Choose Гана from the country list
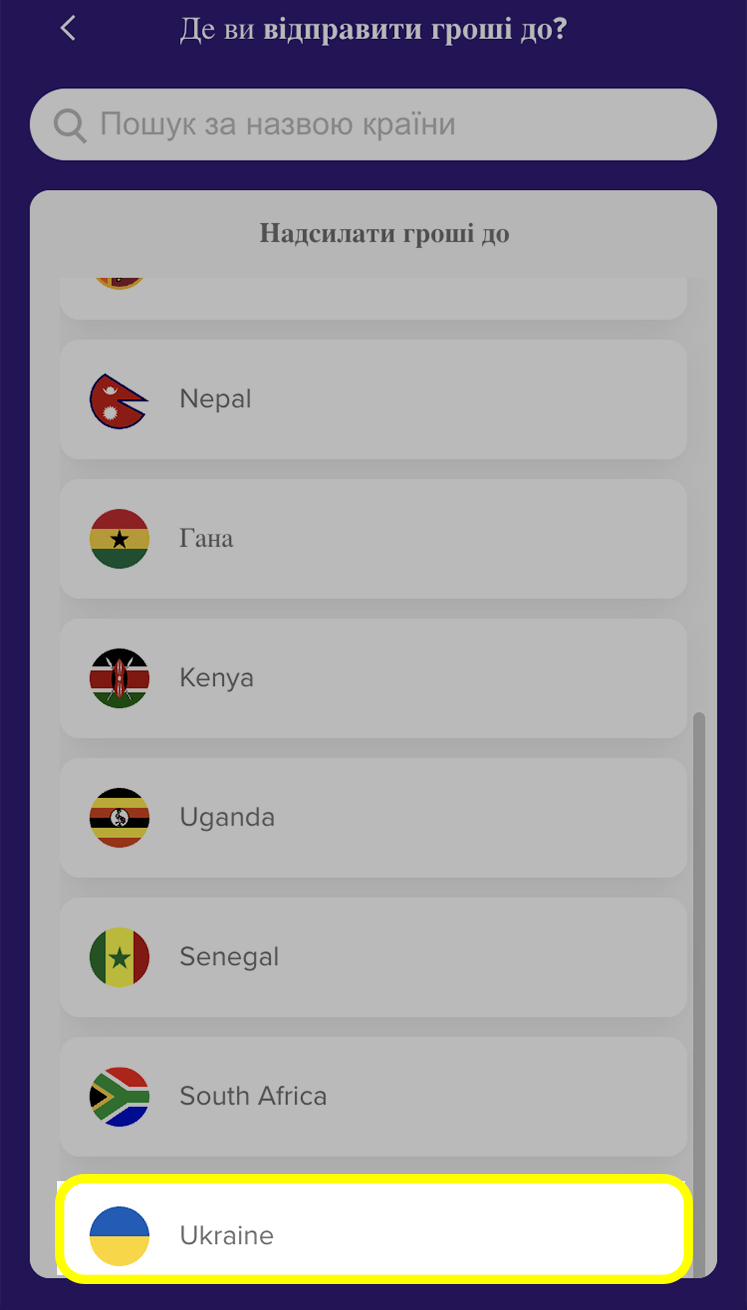This screenshot has width=747, height=1310. pos(373,539)
